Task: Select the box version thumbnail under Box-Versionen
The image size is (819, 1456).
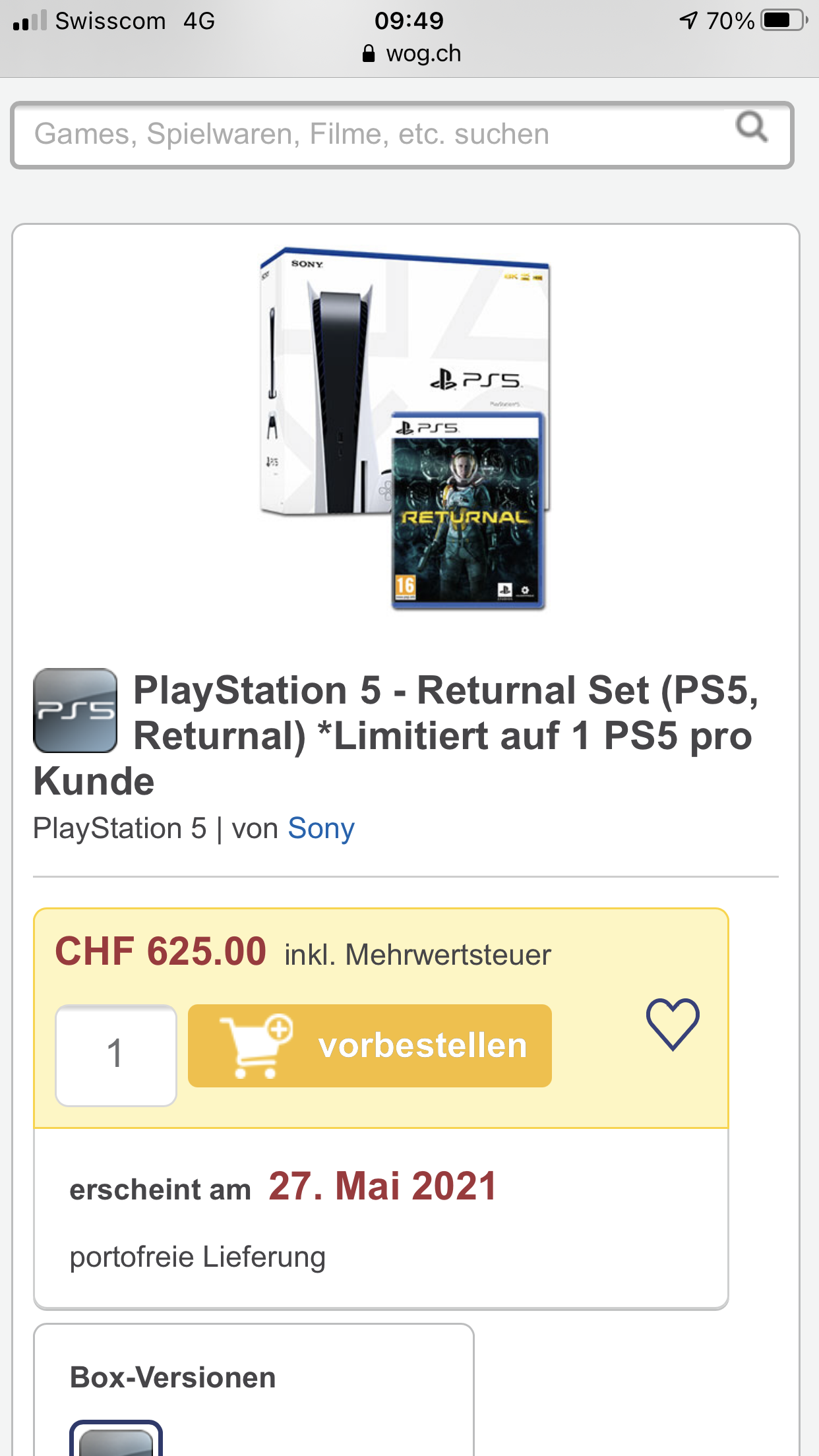Action: coord(116,1441)
